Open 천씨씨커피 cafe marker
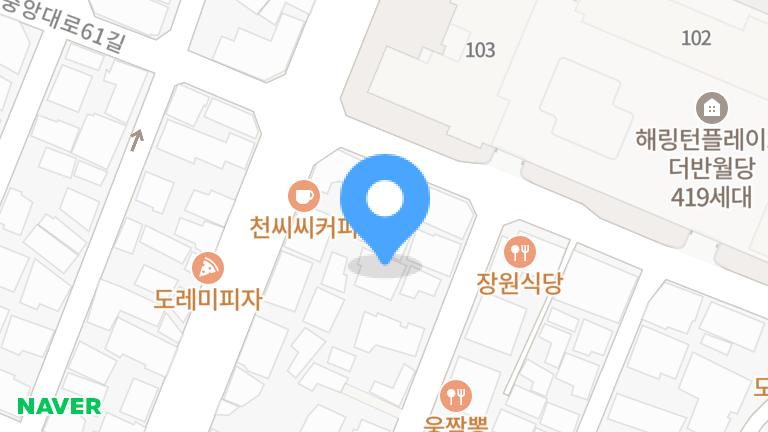Screen dimensions: 768x432 [303, 195]
